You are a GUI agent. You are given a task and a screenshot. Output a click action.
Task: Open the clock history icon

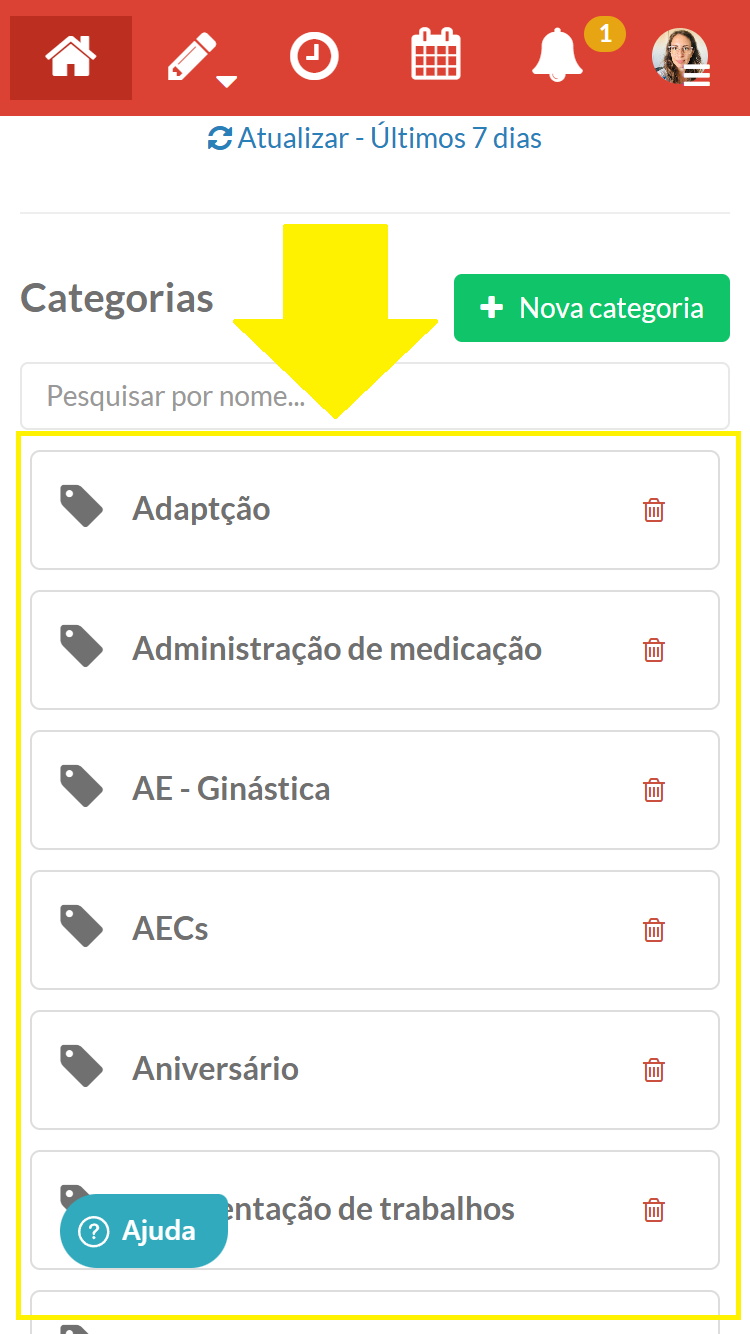pyautogui.click(x=314, y=56)
